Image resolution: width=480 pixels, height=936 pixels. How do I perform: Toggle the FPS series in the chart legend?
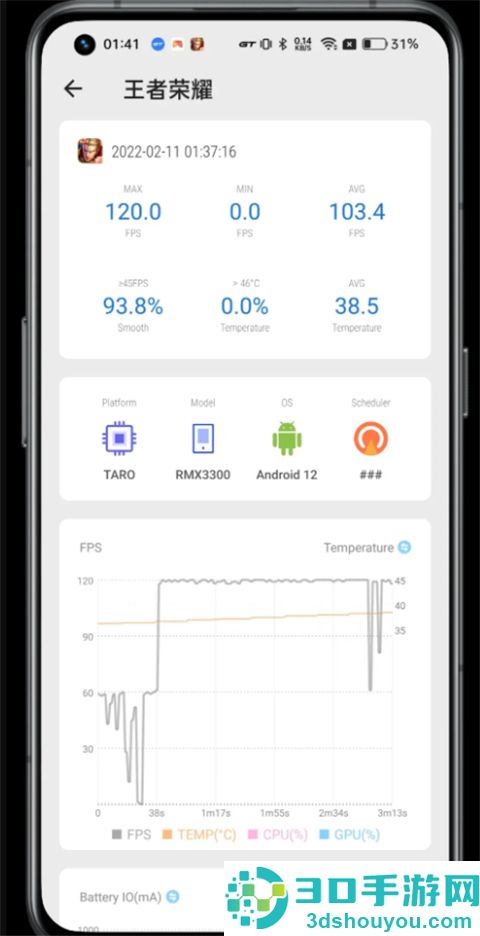[131, 834]
